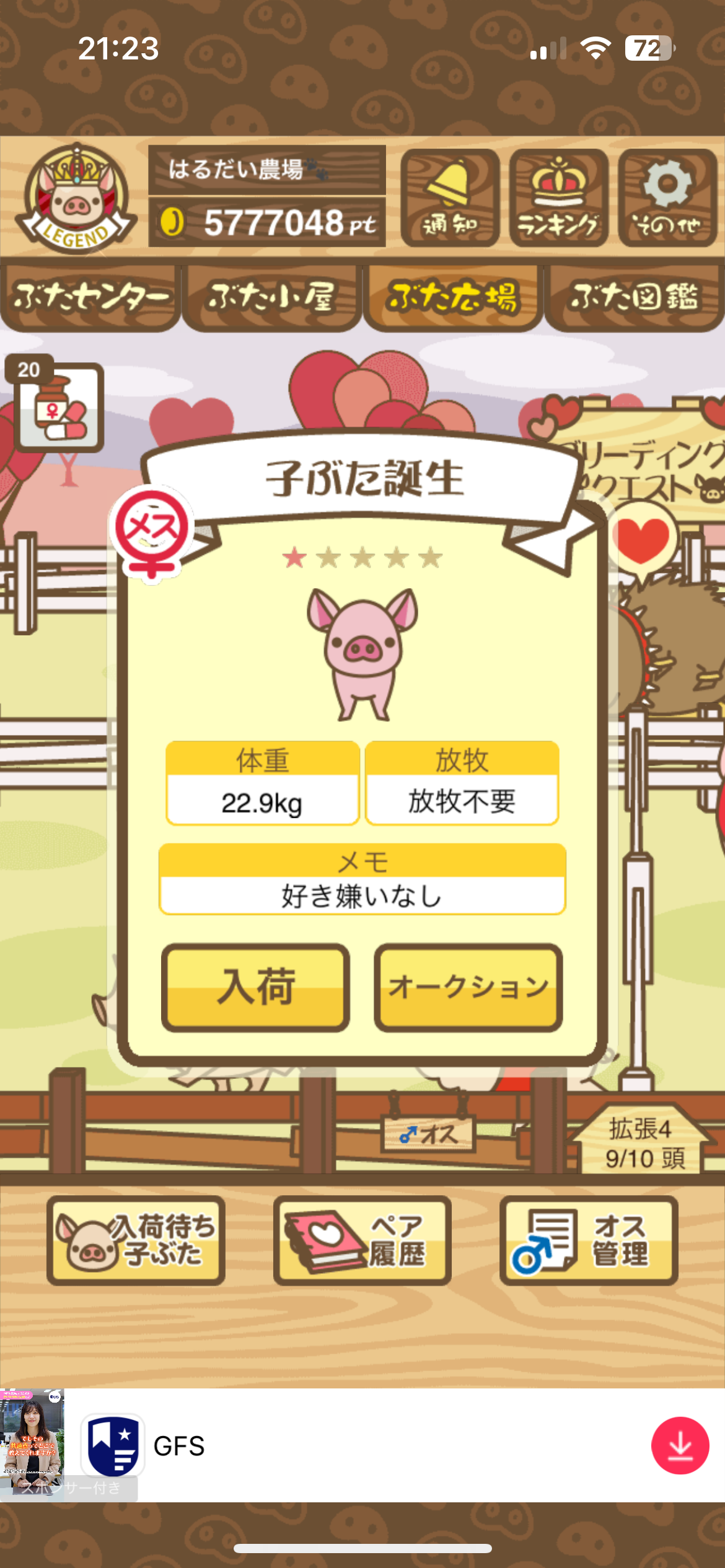Open the その他 settings gear
The width and height of the screenshot is (725, 1568).
coord(667,198)
